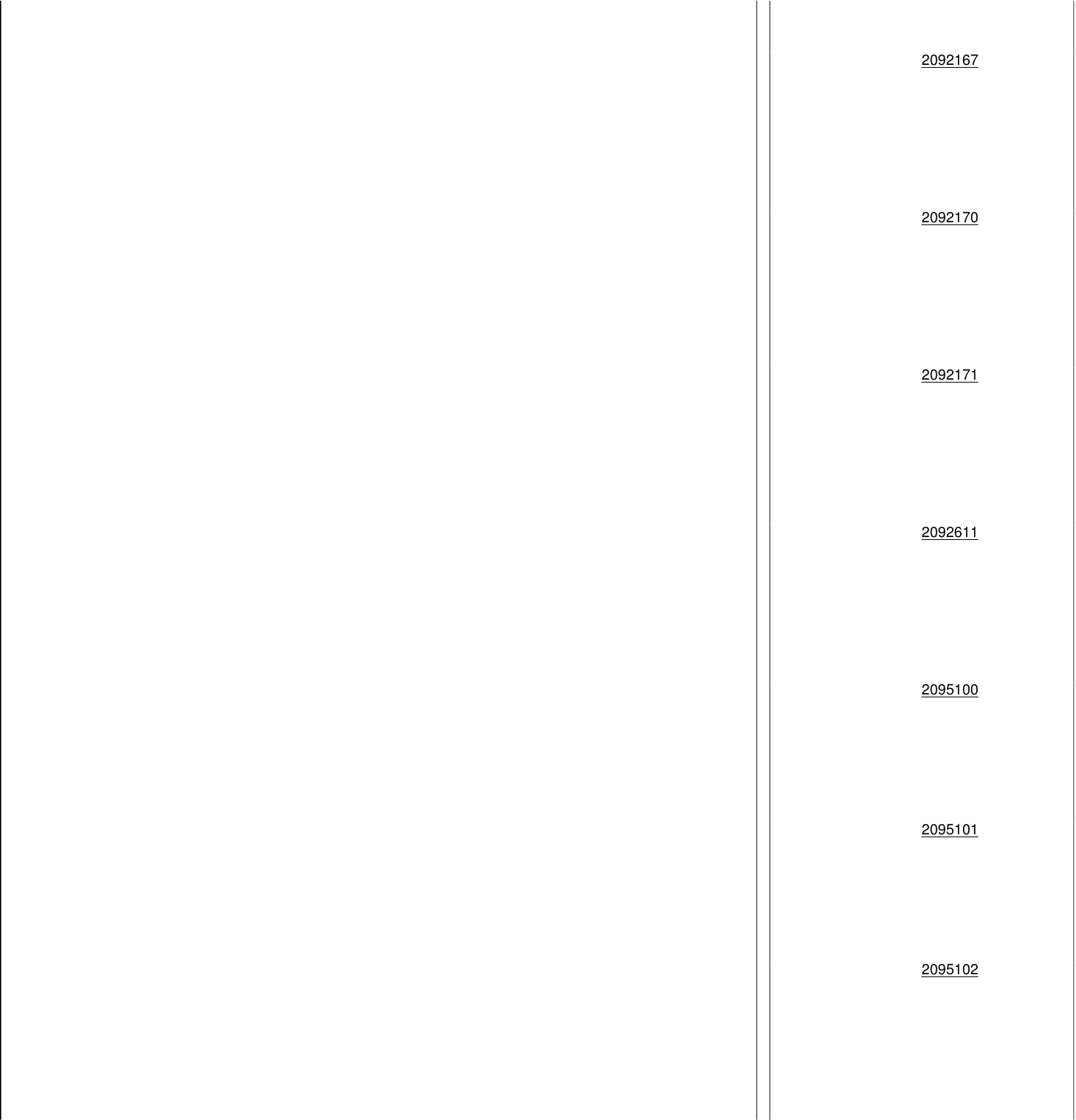Open the link numbered 2092170
The width and height of the screenshot is (1076, 1120).
949,218
